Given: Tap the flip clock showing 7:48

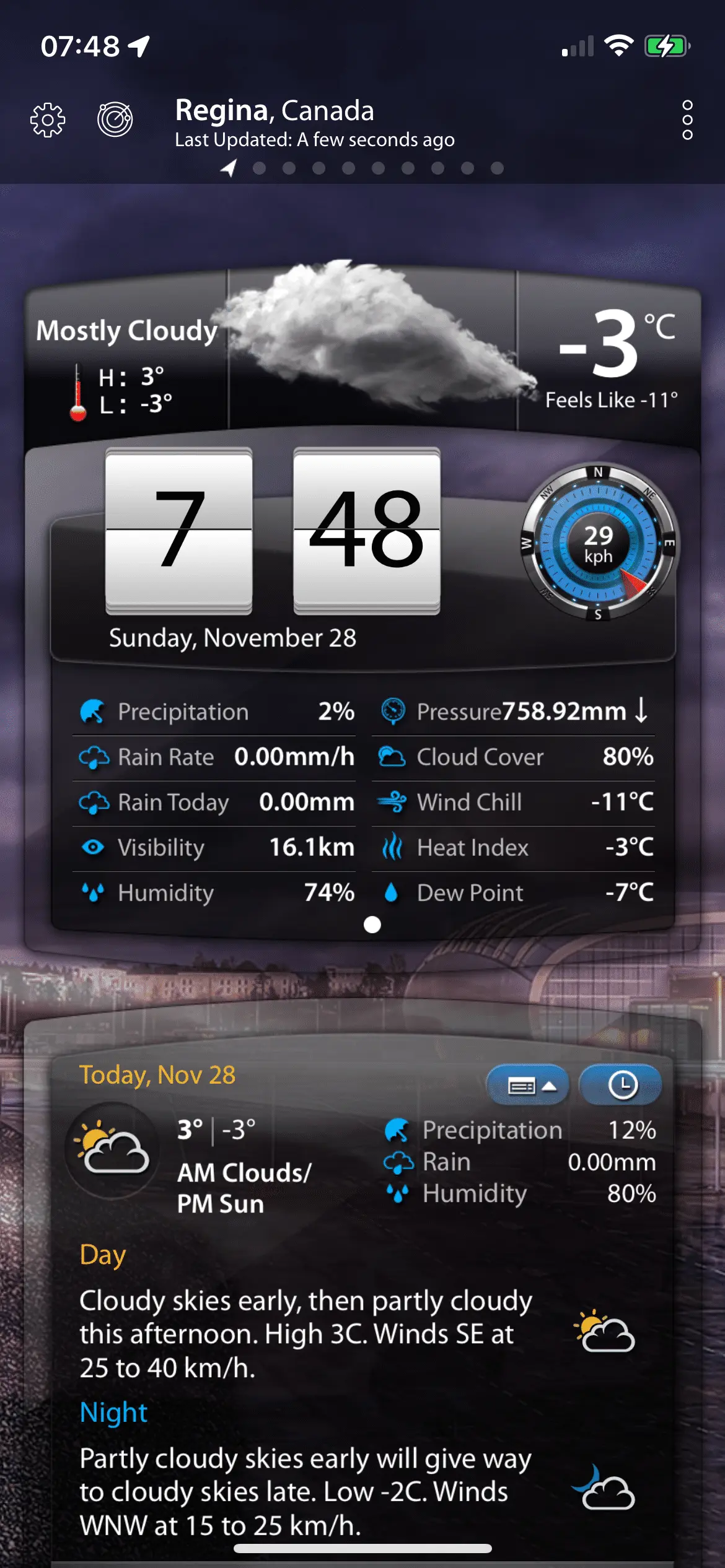Looking at the screenshot, I should [273, 531].
